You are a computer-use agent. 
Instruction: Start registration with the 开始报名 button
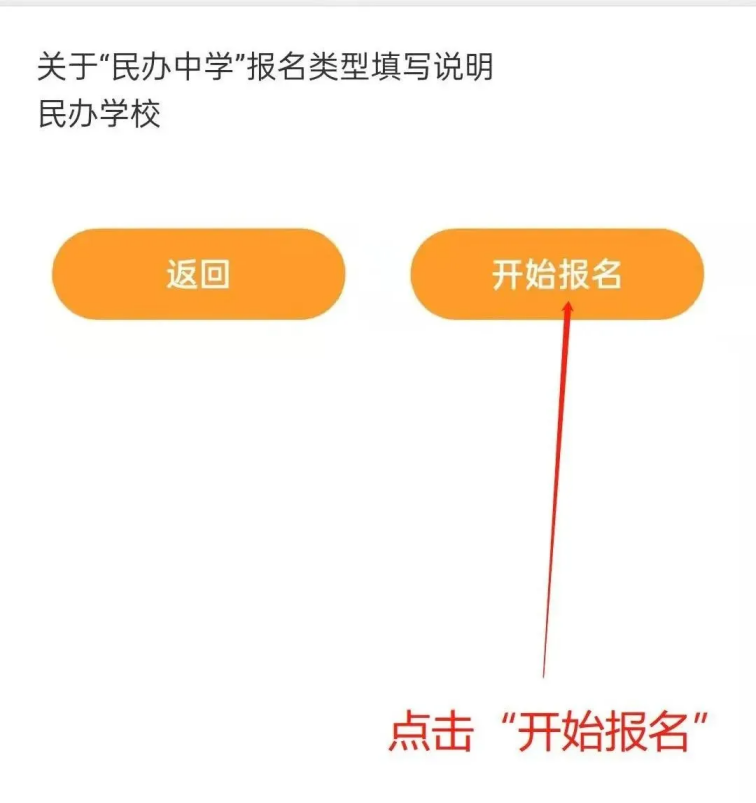pyautogui.click(x=557, y=274)
